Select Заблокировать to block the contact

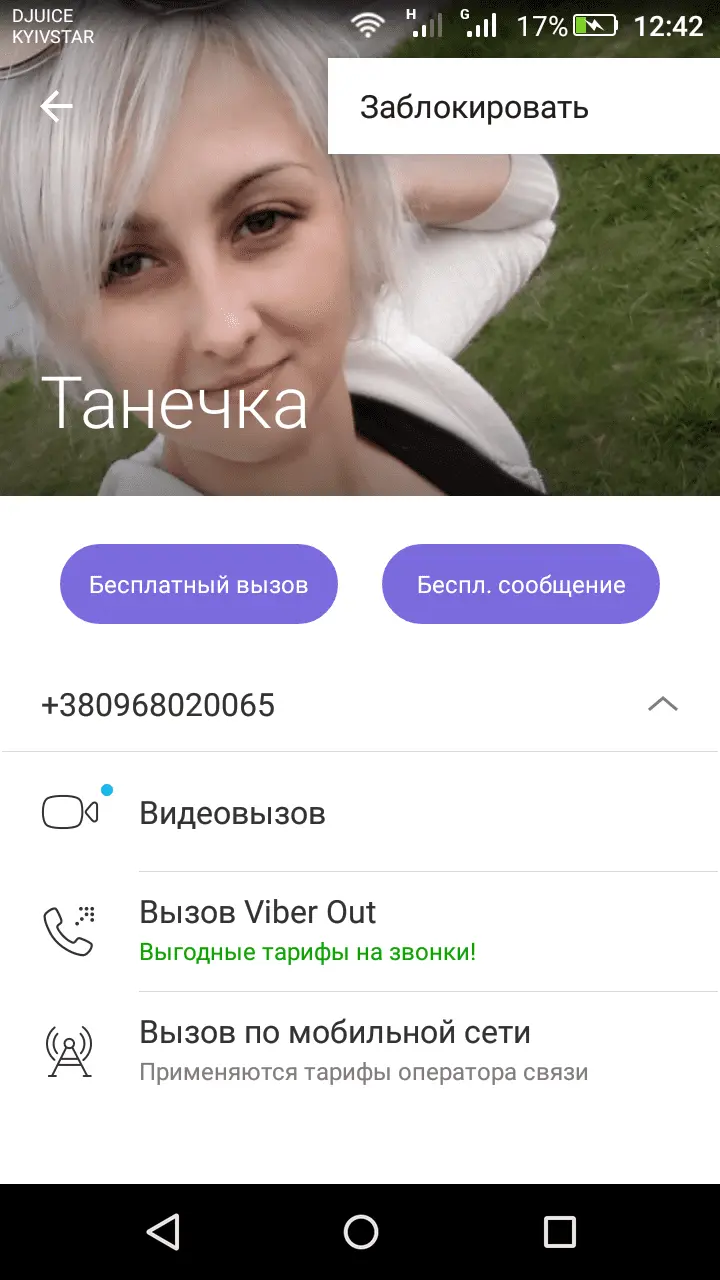[x=474, y=107]
